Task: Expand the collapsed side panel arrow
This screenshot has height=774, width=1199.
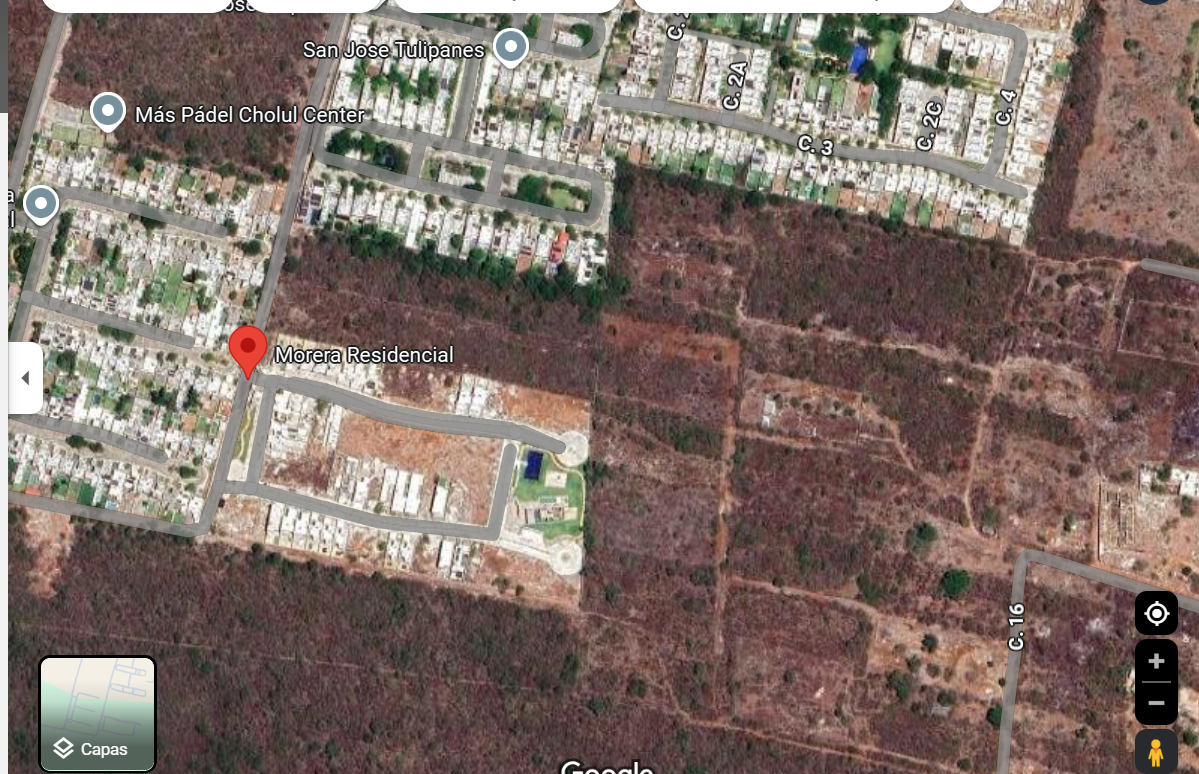Action: [x=25, y=378]
